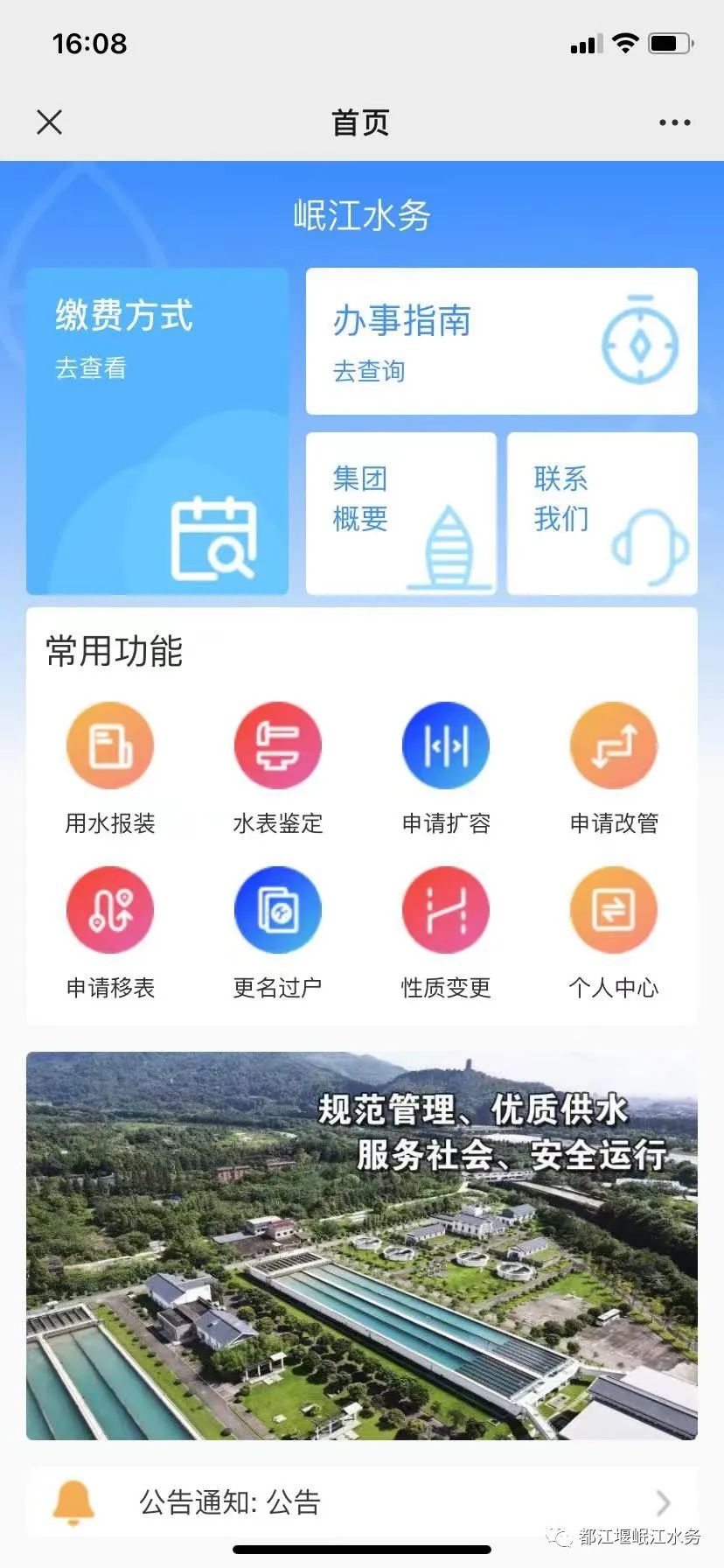Open 性质变更 usage type change
Screen dimensions: 724x1568
tap(446, 931)
